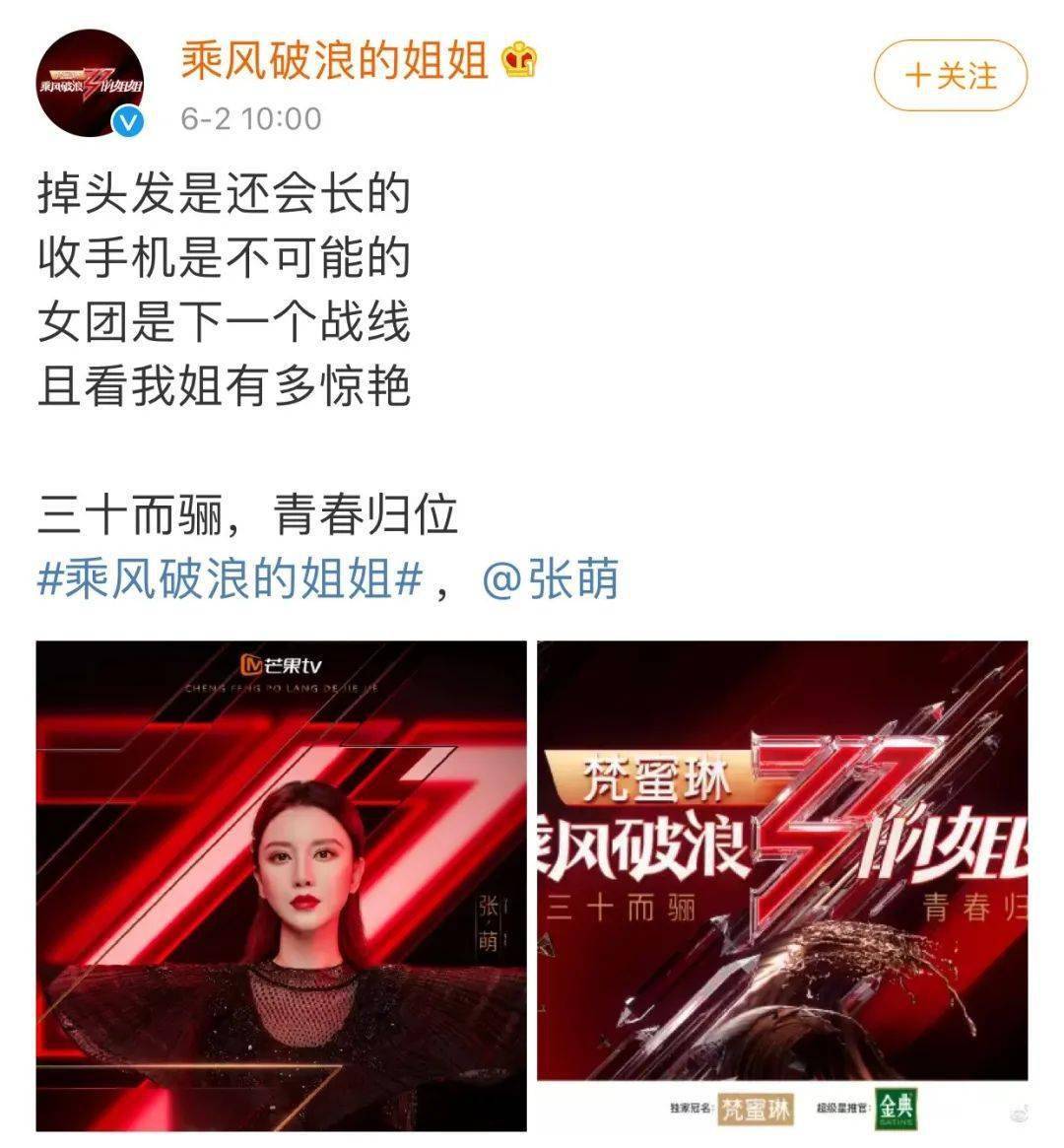Image resolution: width=1064 pixels, height=1148 pixels.
Task: Visit the mentioned @张萌 profile
Action: point(550,578)
